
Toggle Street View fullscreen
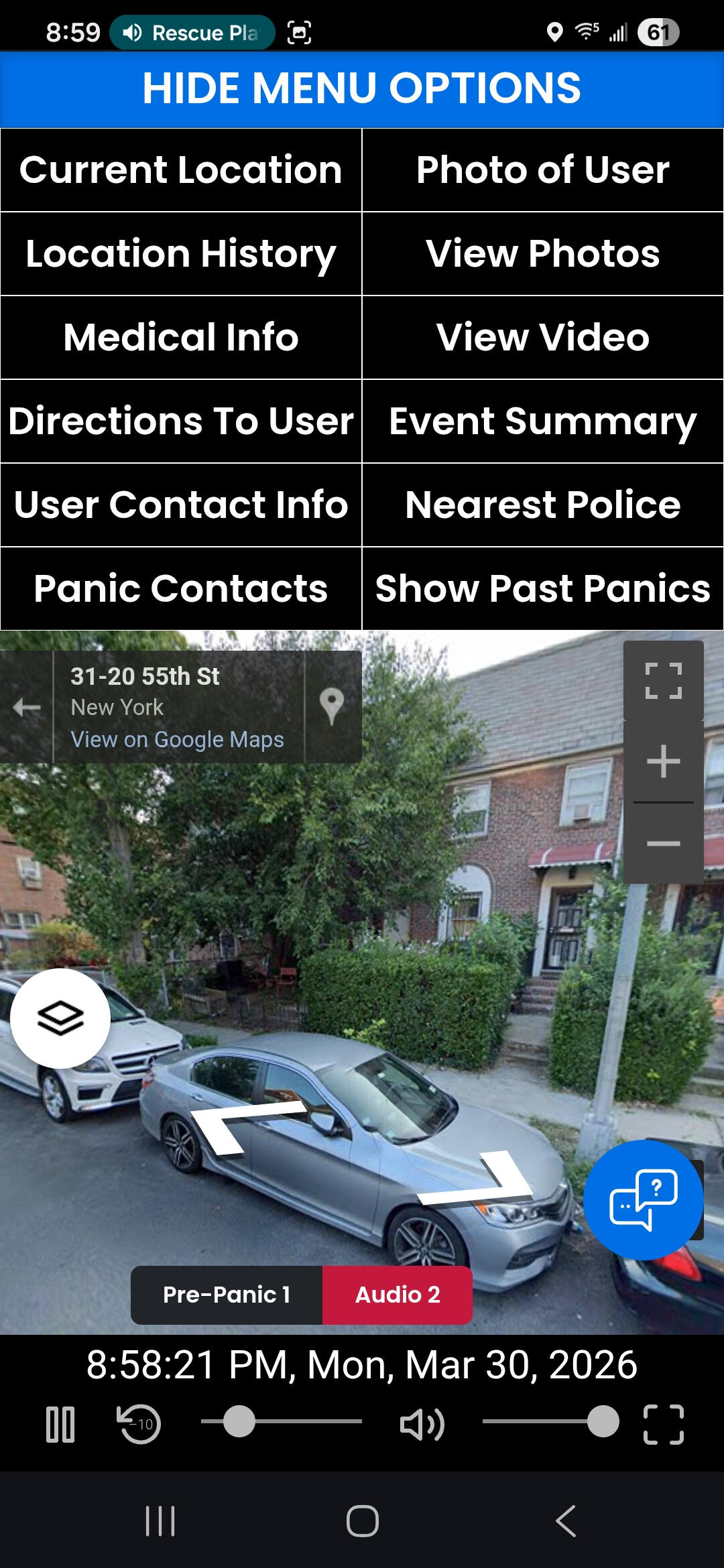(664, 681)
